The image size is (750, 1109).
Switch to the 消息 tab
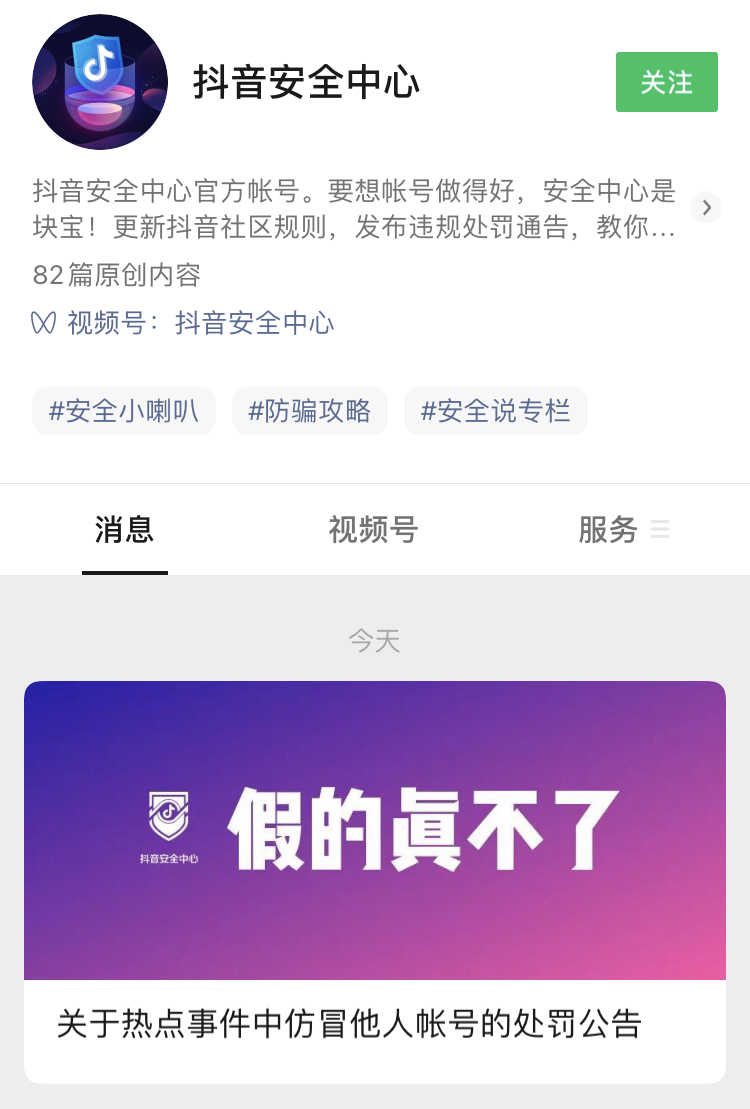(124, 530)
